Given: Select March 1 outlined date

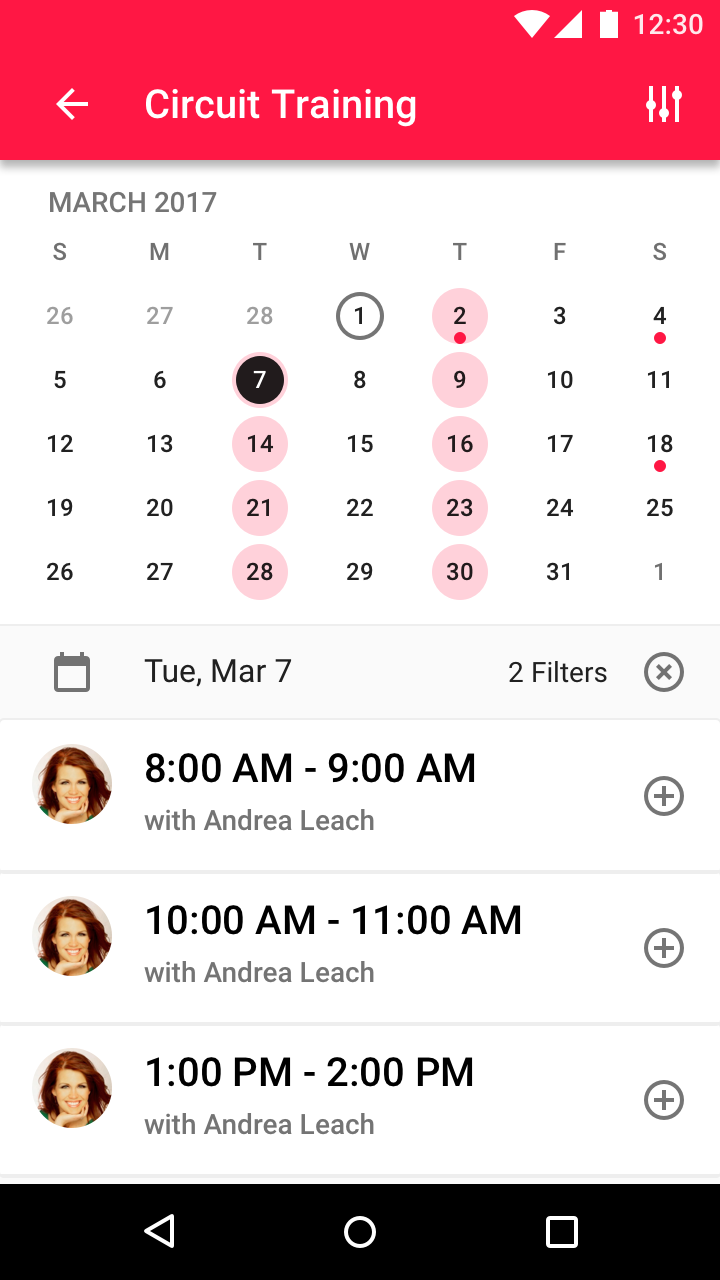Looking at the screenshot, I should coord(360,316).
